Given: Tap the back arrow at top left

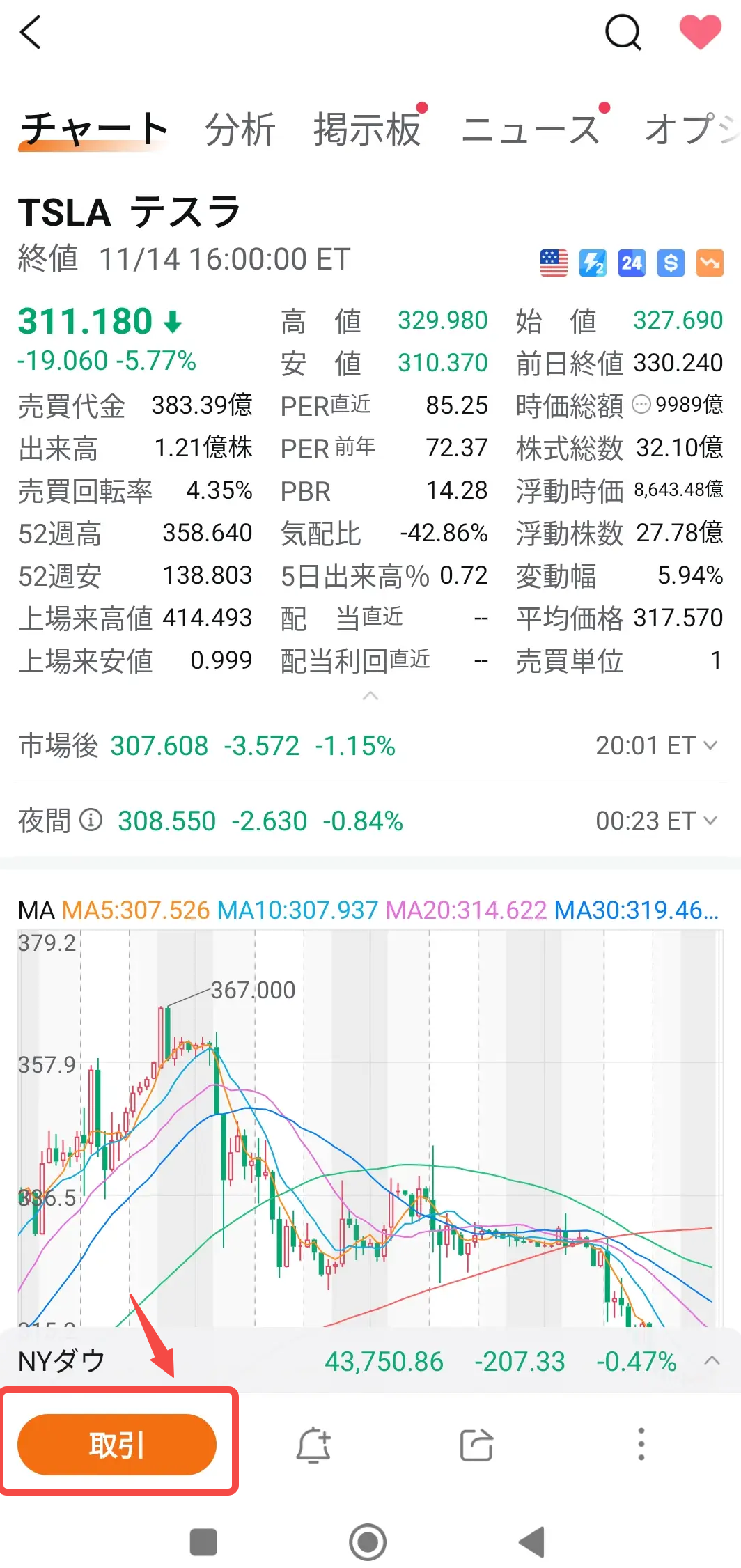Looking at the screenshot, I should [31, 31].
